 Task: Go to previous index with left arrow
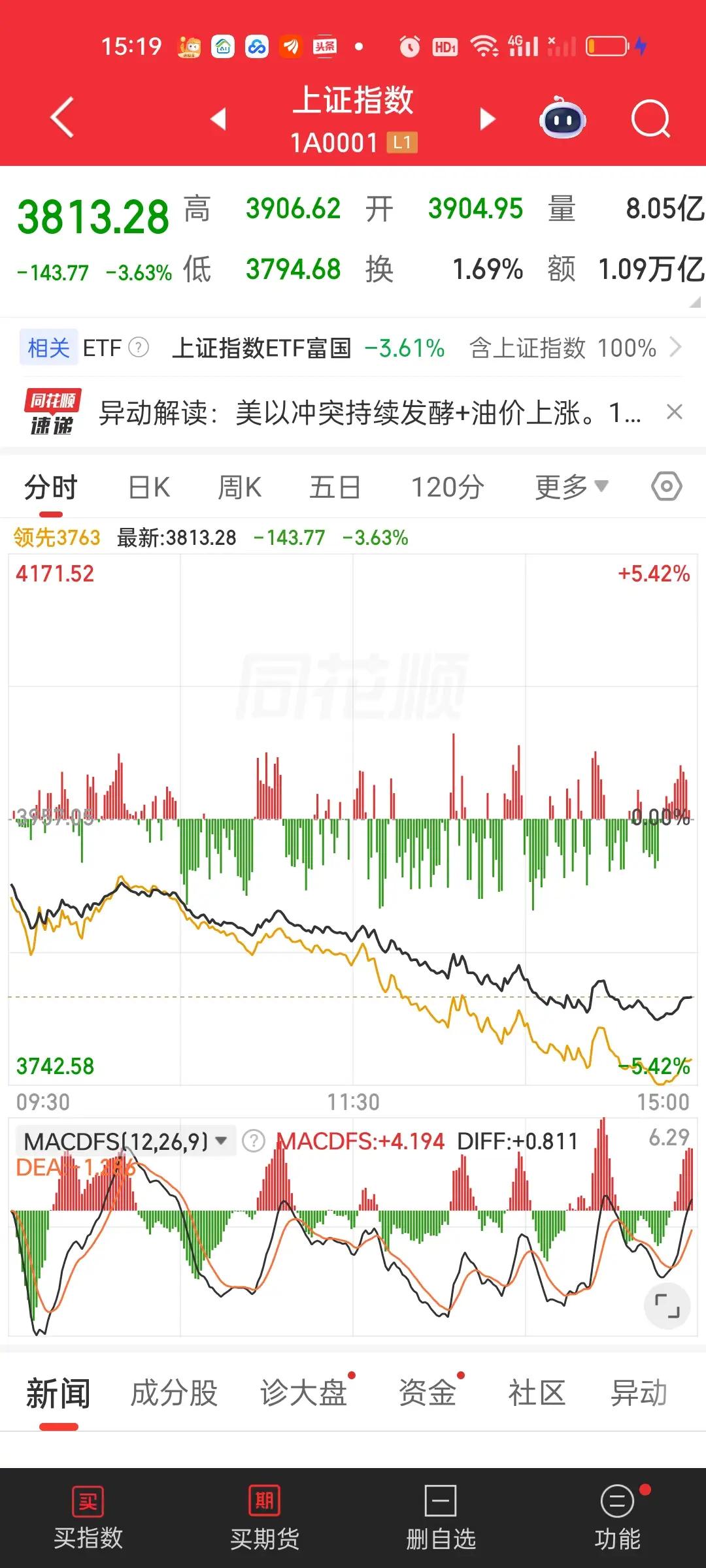(218, 120)
